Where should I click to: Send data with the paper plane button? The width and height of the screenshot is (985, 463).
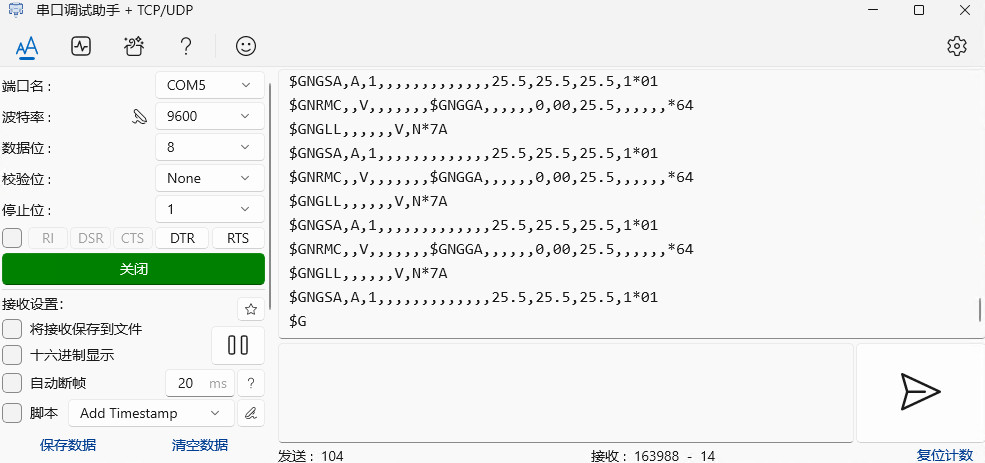[920, 392]
